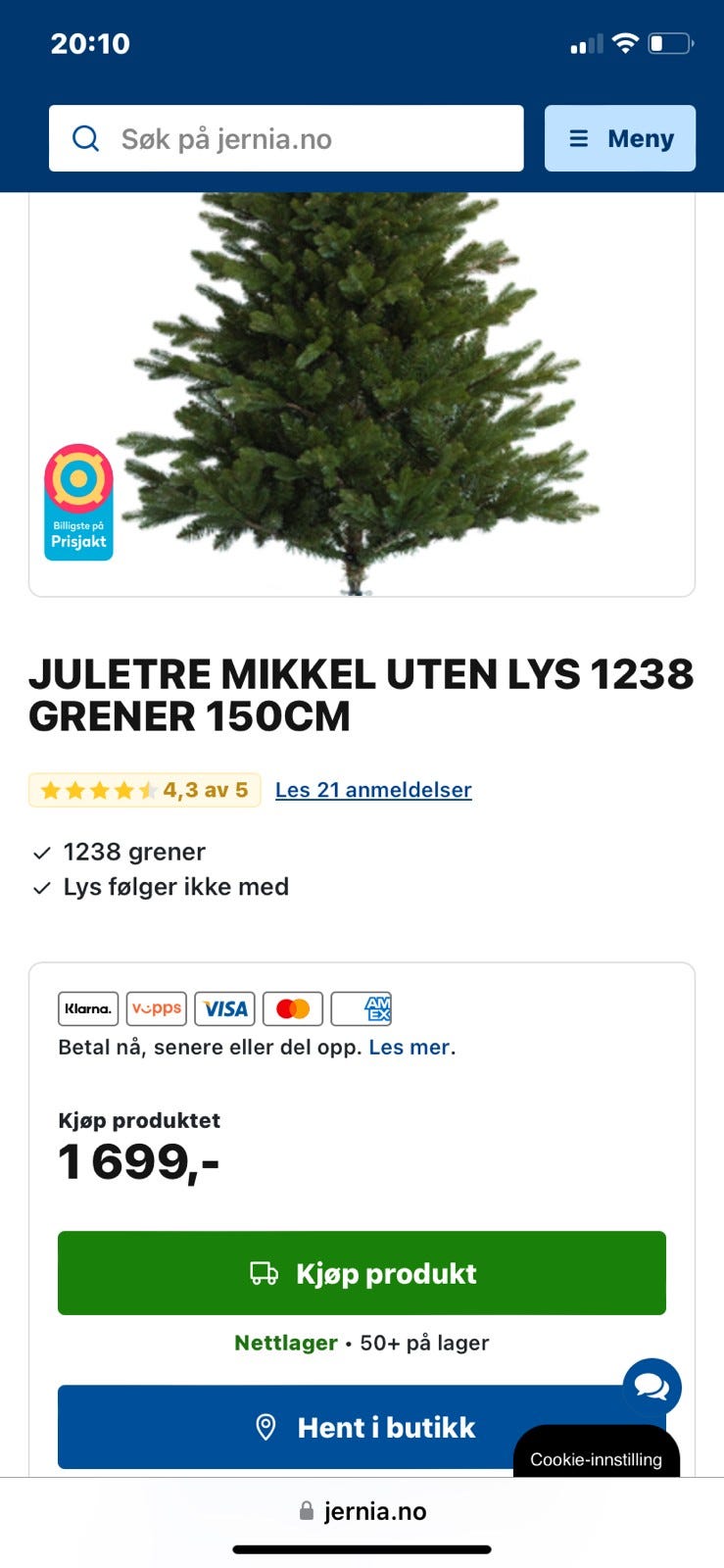Select the Klarna payment icon
The height and width of the screenshot is (1568, 724).
point(87,1008)
